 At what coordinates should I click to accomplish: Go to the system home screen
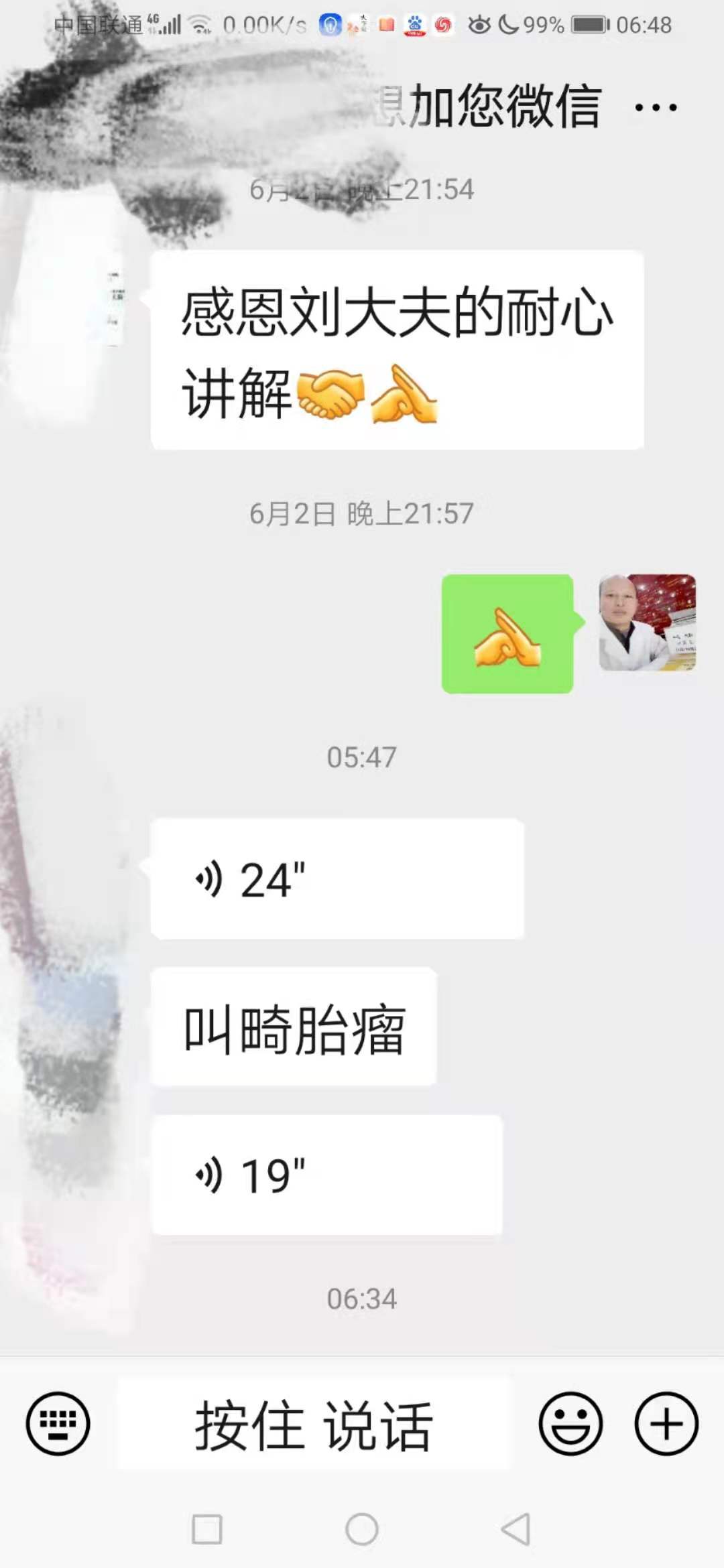pos(362,1529)
